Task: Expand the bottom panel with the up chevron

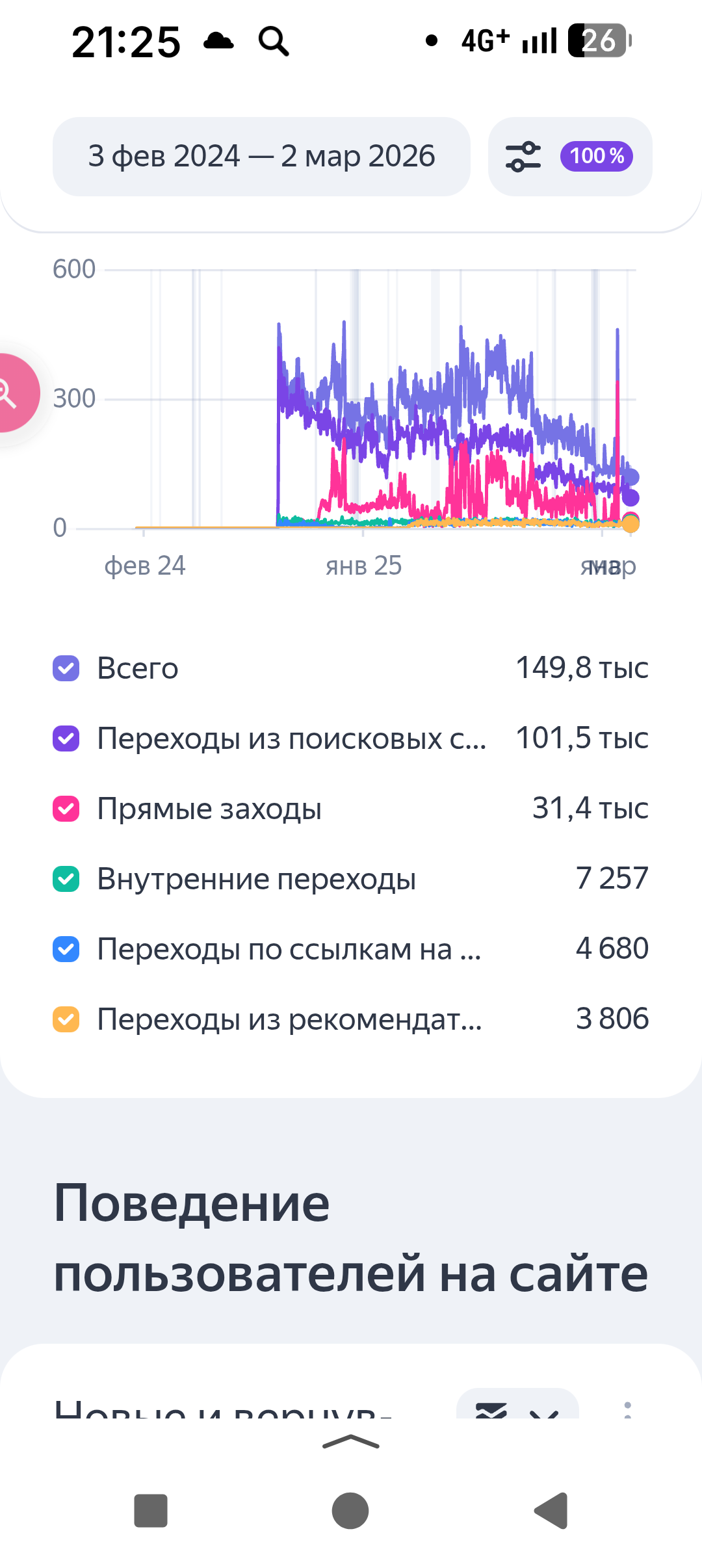Action: coord(350,1442)
